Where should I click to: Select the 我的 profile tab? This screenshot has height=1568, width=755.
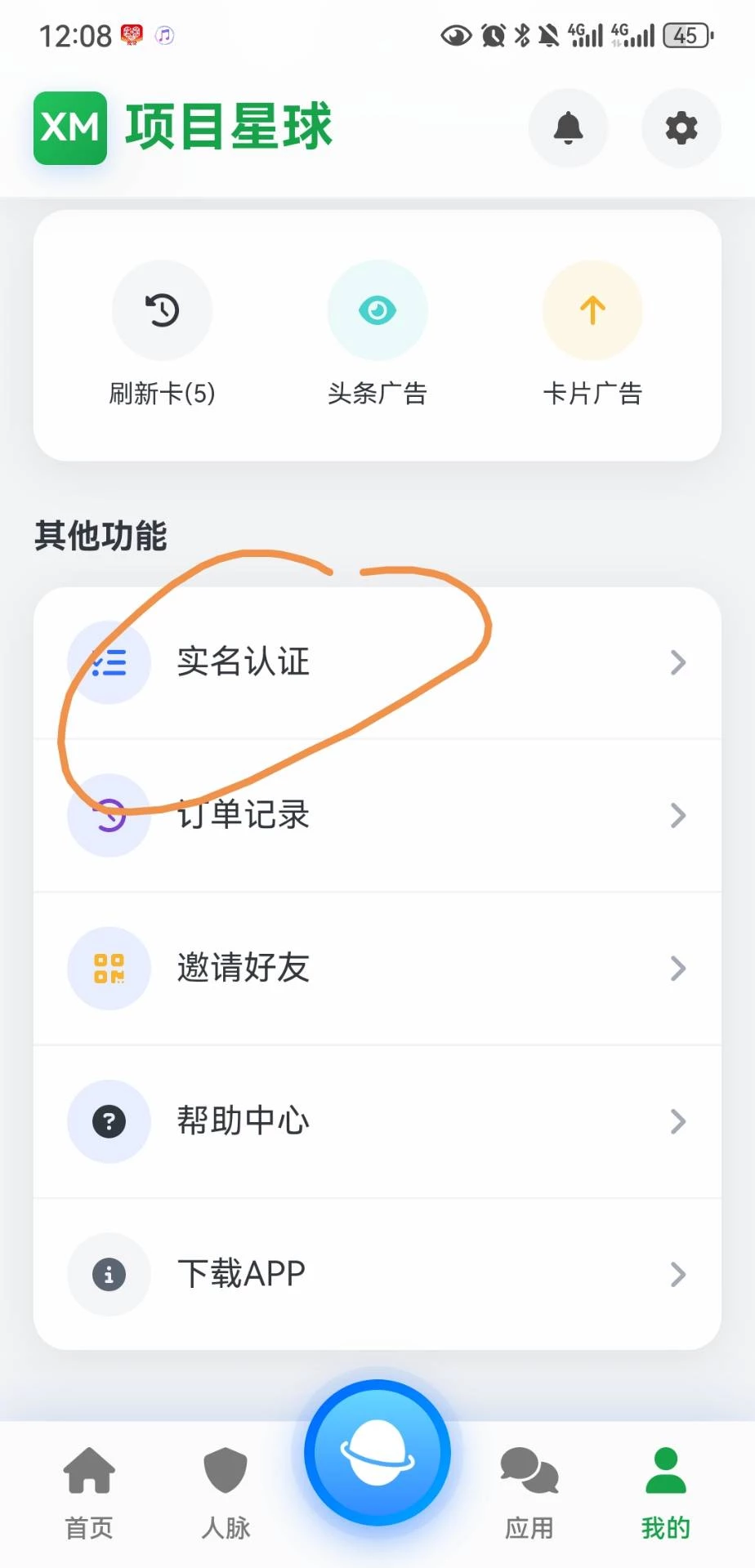665,1492
